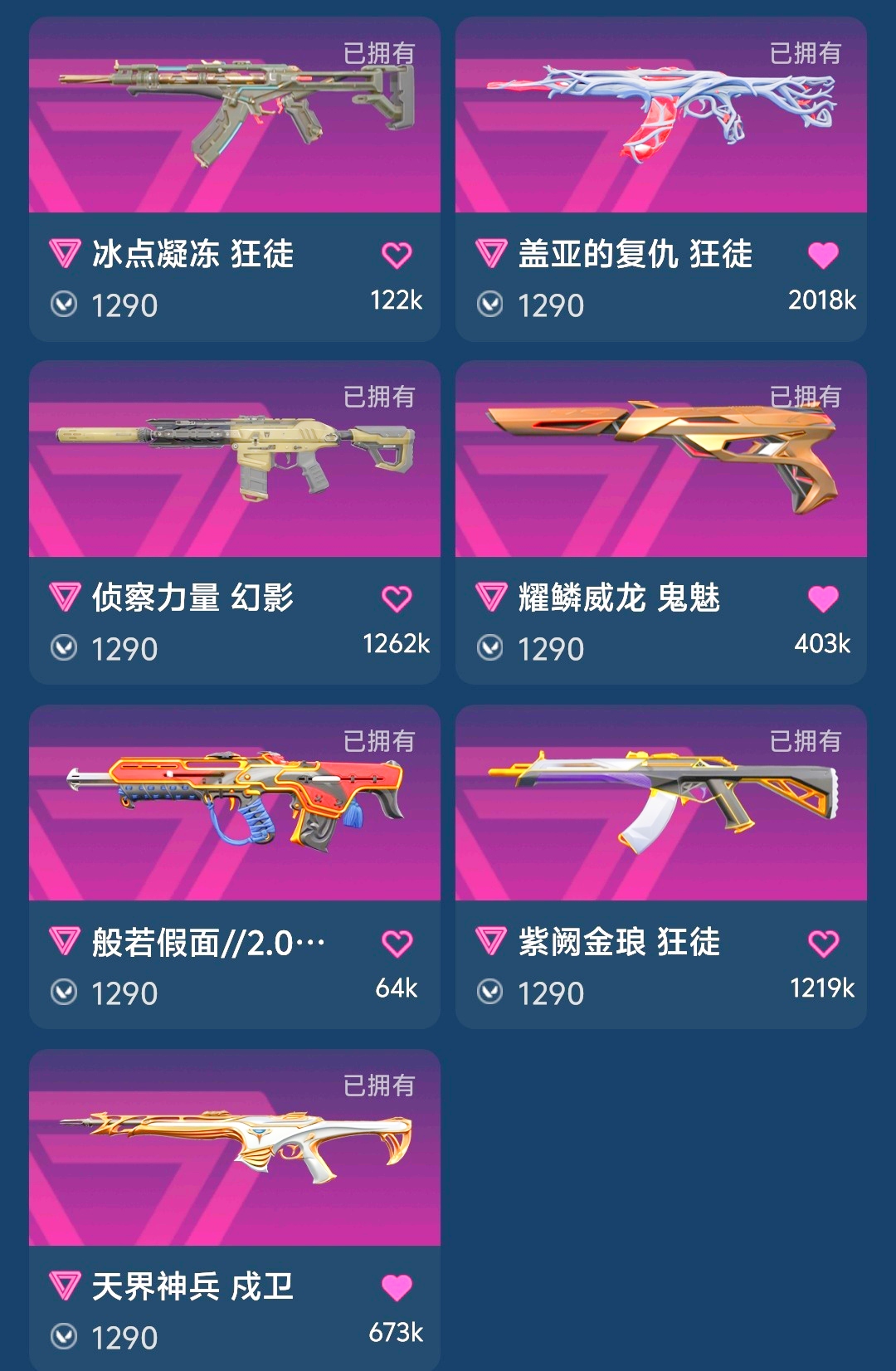Like the 紫阙金琅 狂徒 skin
896x1371 pixels.
tap(823, 944)
